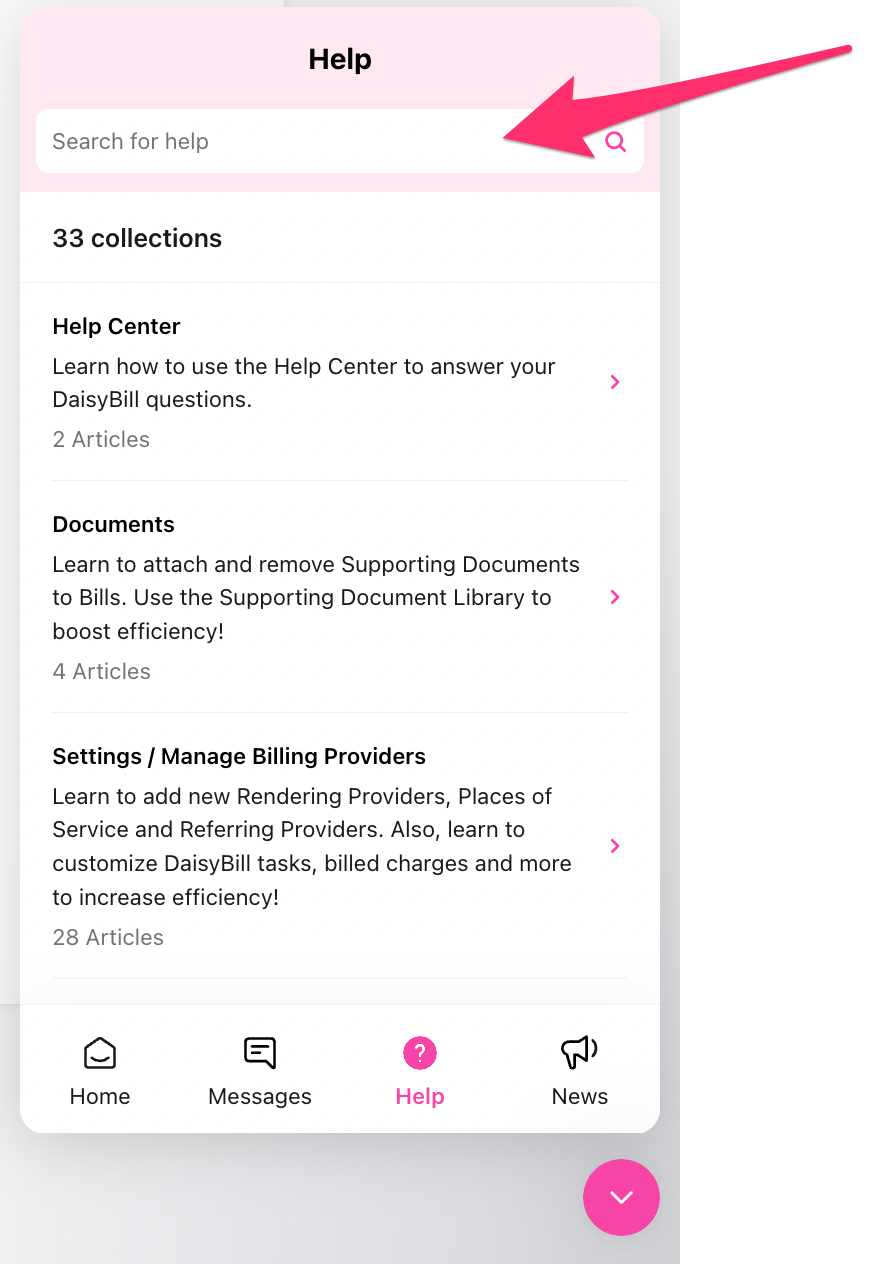Open Settings / Manage Billing Providers collection
The image size is (894, 1264).
(x=340, y=845)
